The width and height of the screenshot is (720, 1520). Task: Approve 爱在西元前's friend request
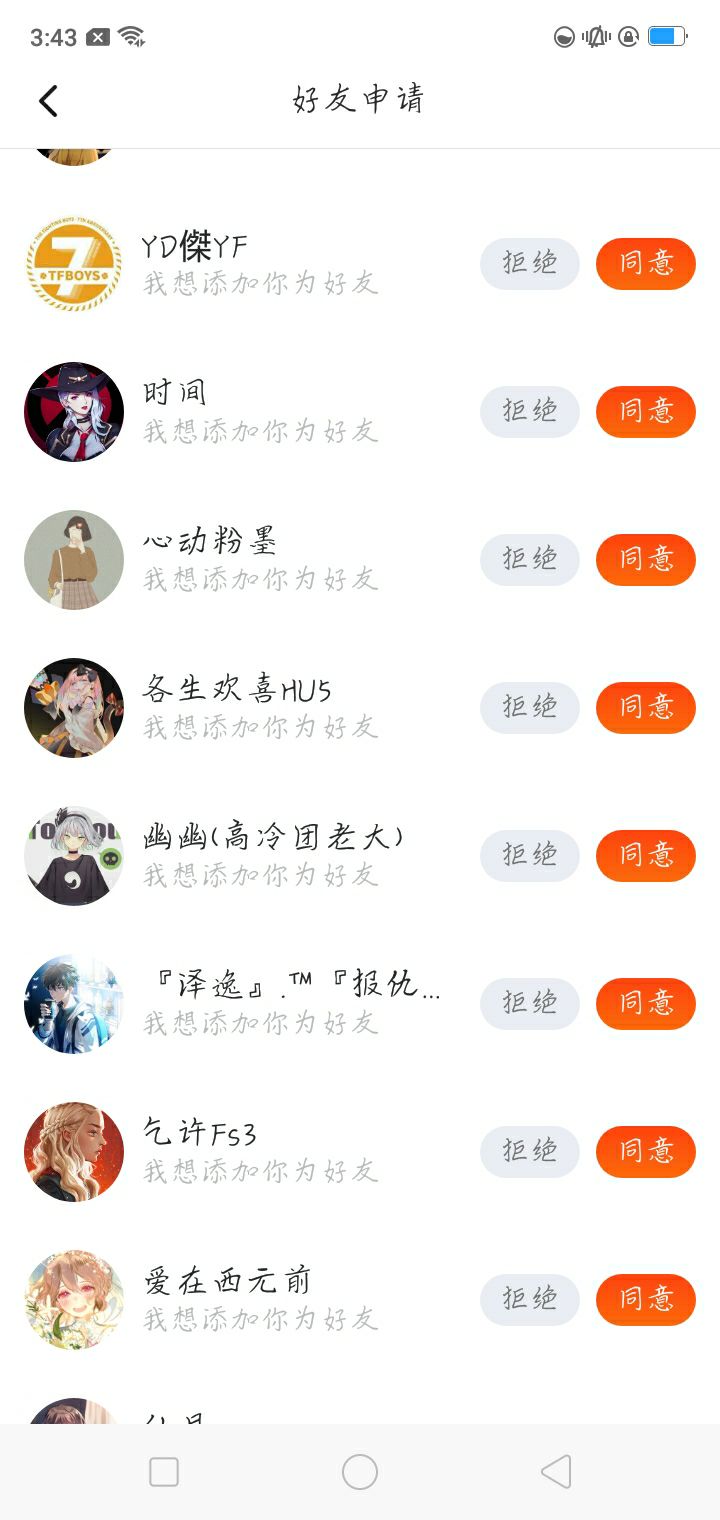click(x=645, y=1300)
